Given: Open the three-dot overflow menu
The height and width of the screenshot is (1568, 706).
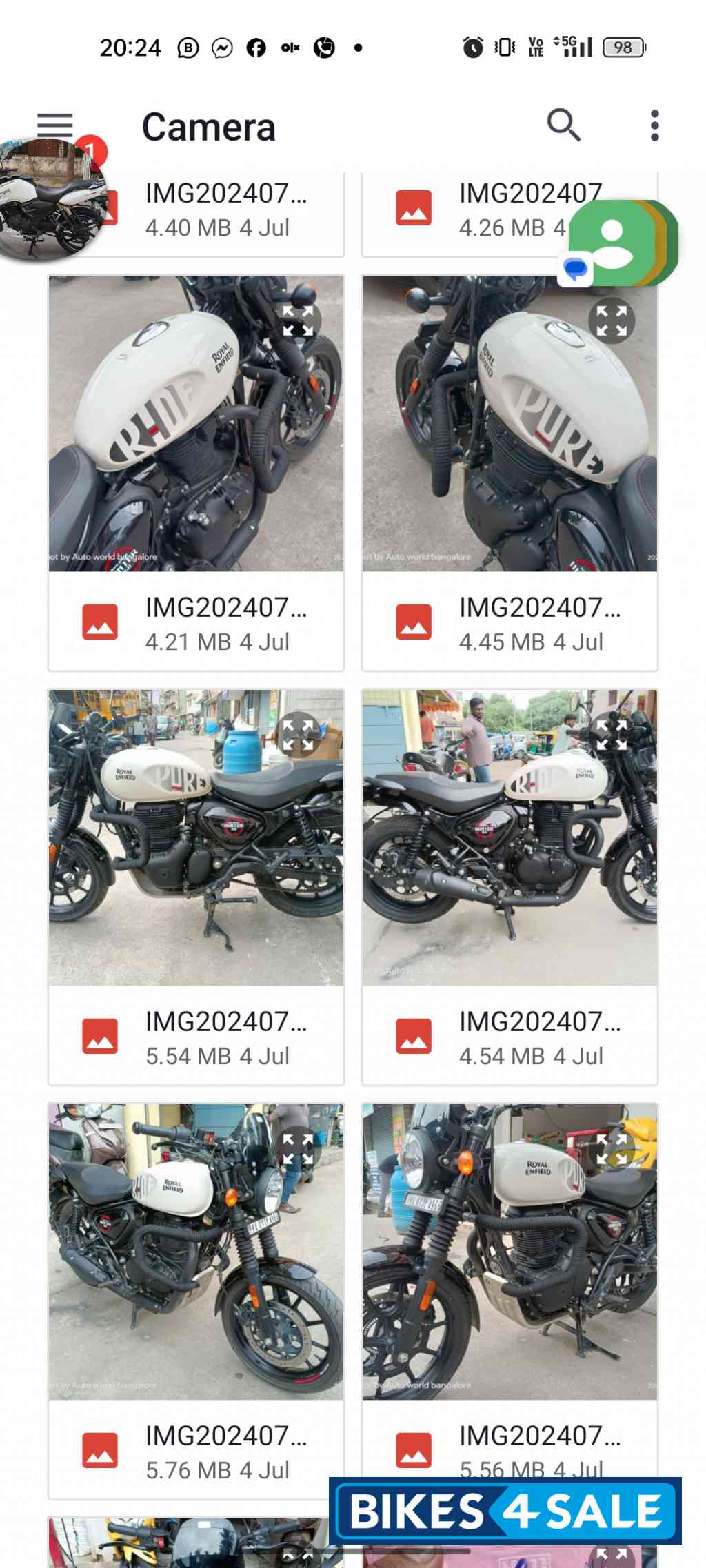Looking at the screenshot, I should 653,125.
